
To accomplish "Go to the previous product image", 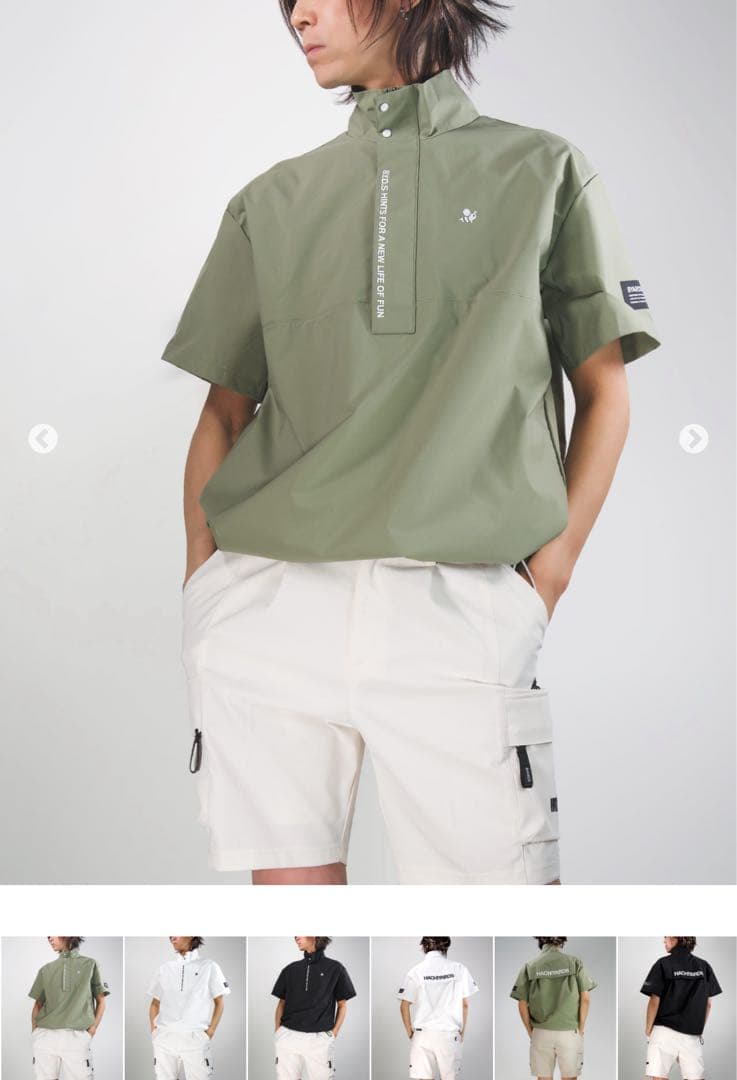I will coord(43,439).
